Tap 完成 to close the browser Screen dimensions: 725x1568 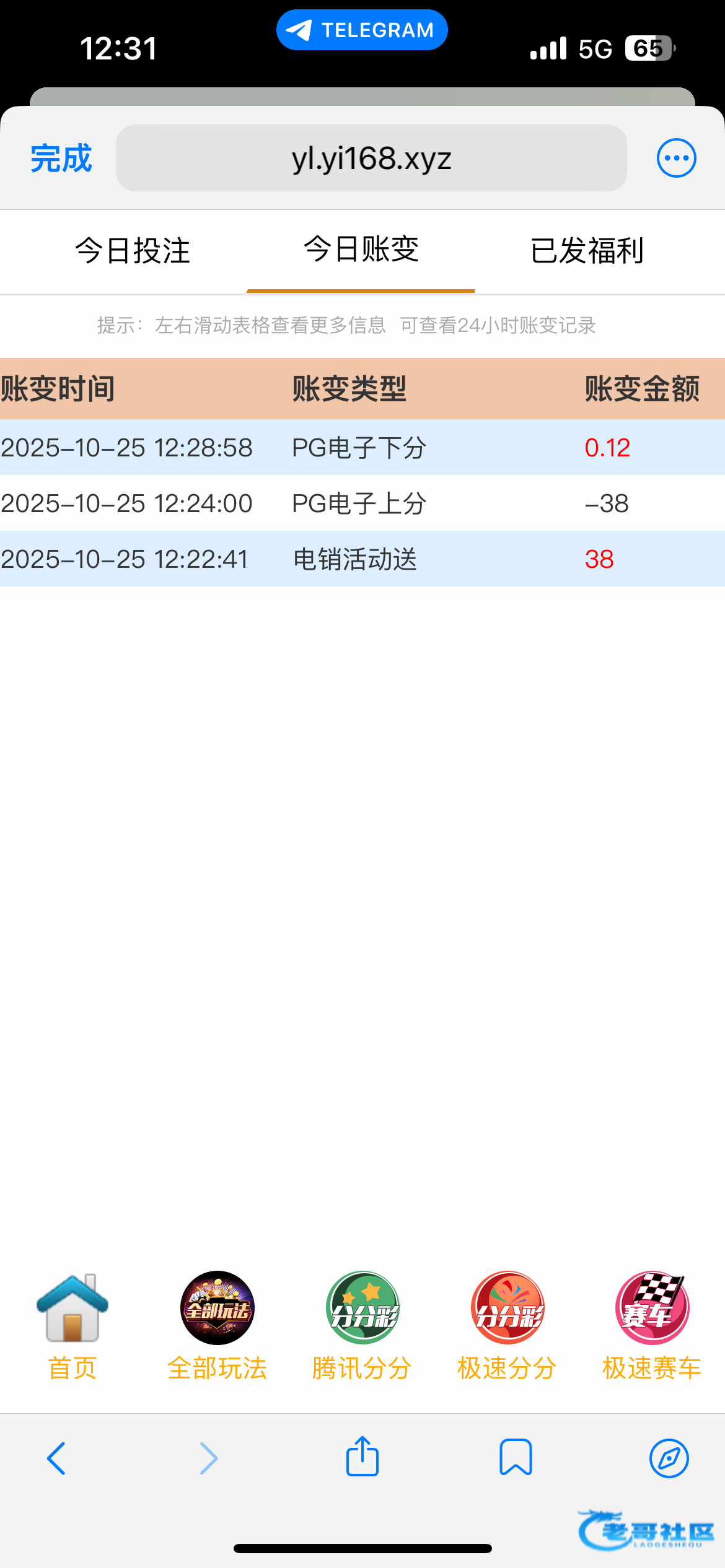61,159
